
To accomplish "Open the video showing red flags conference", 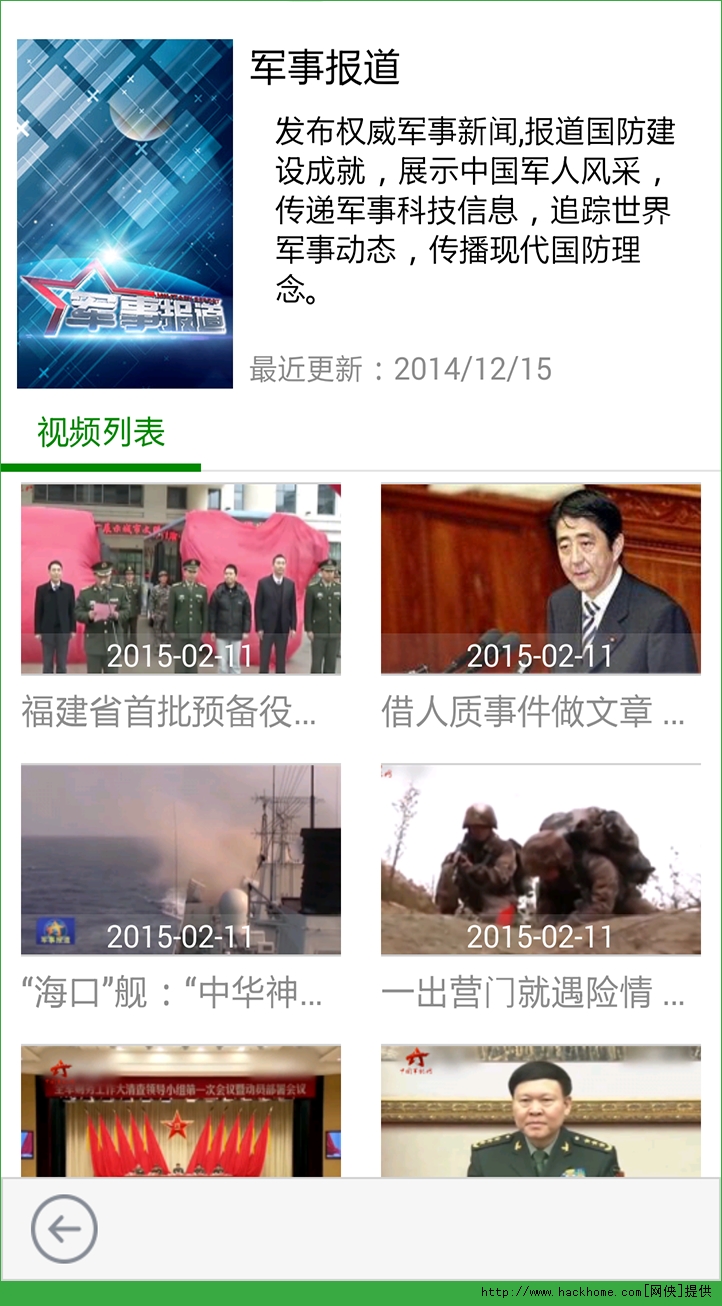I will point(181,1111).
